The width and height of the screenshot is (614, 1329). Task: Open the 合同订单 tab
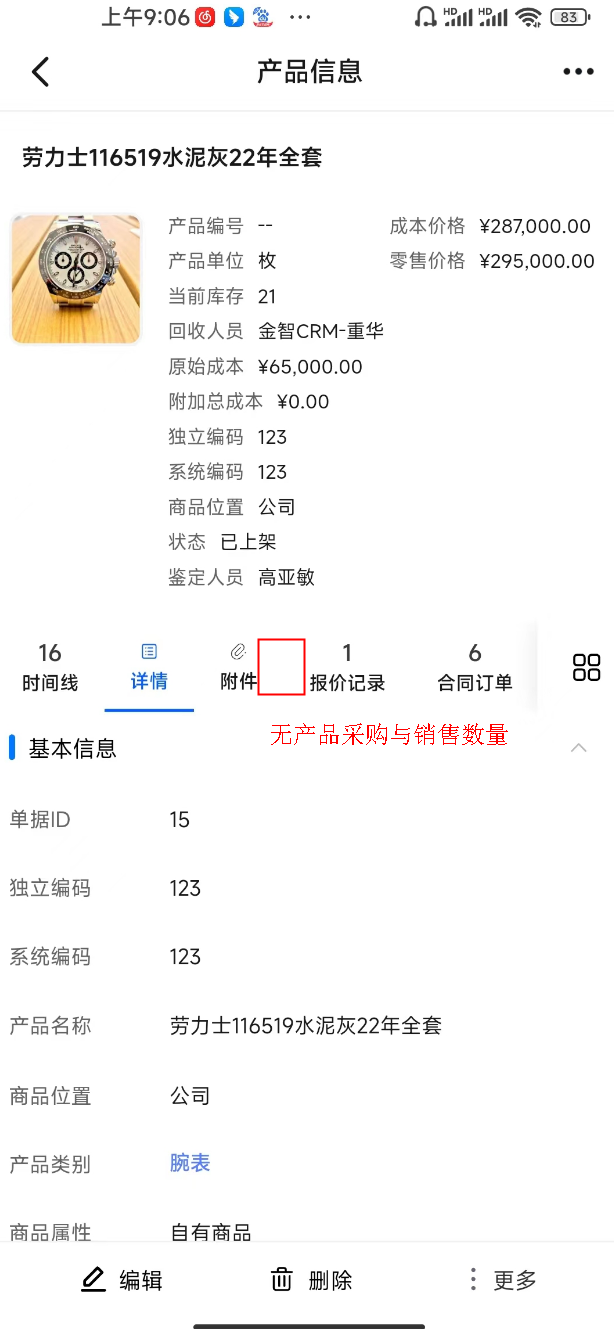coord(475,668)
